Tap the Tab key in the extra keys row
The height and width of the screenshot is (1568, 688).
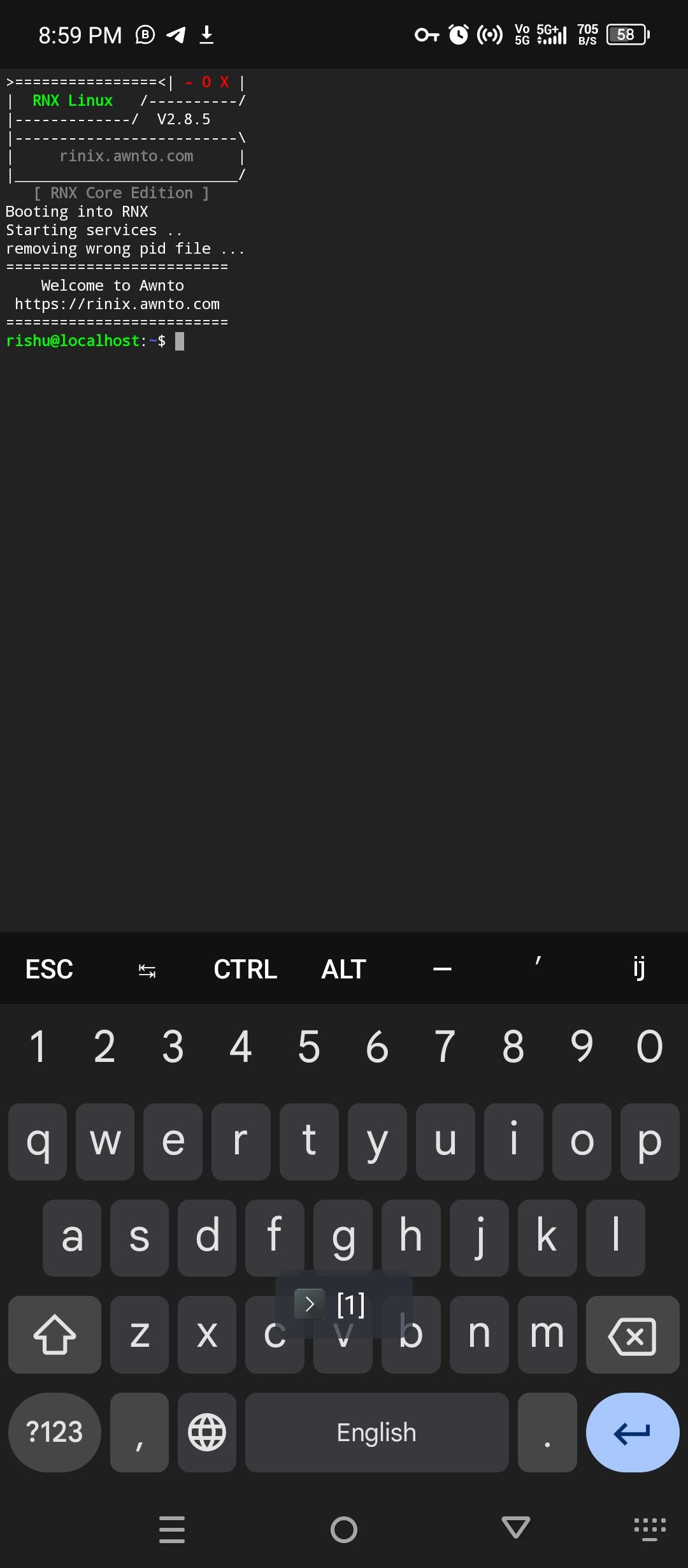(x=147, y=970)
